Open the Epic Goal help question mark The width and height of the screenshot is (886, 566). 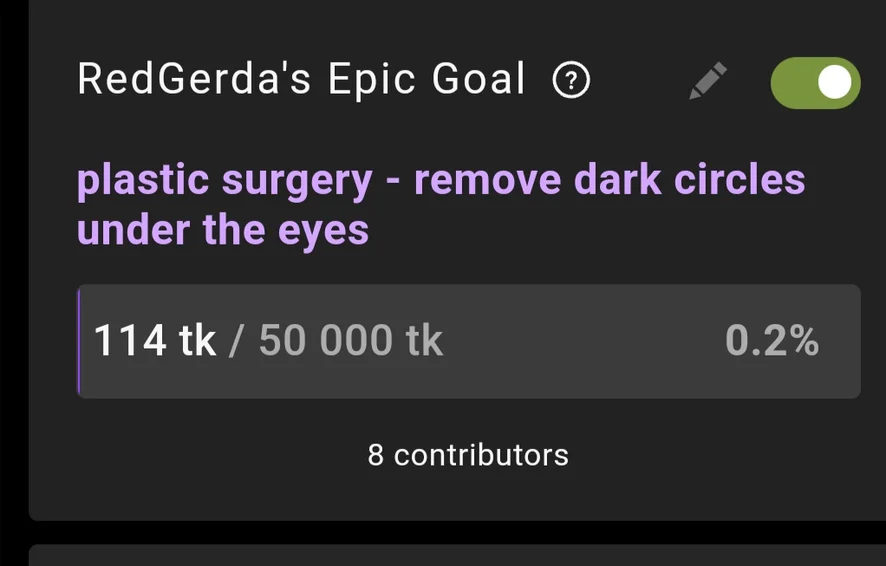[x=571, y=81]
